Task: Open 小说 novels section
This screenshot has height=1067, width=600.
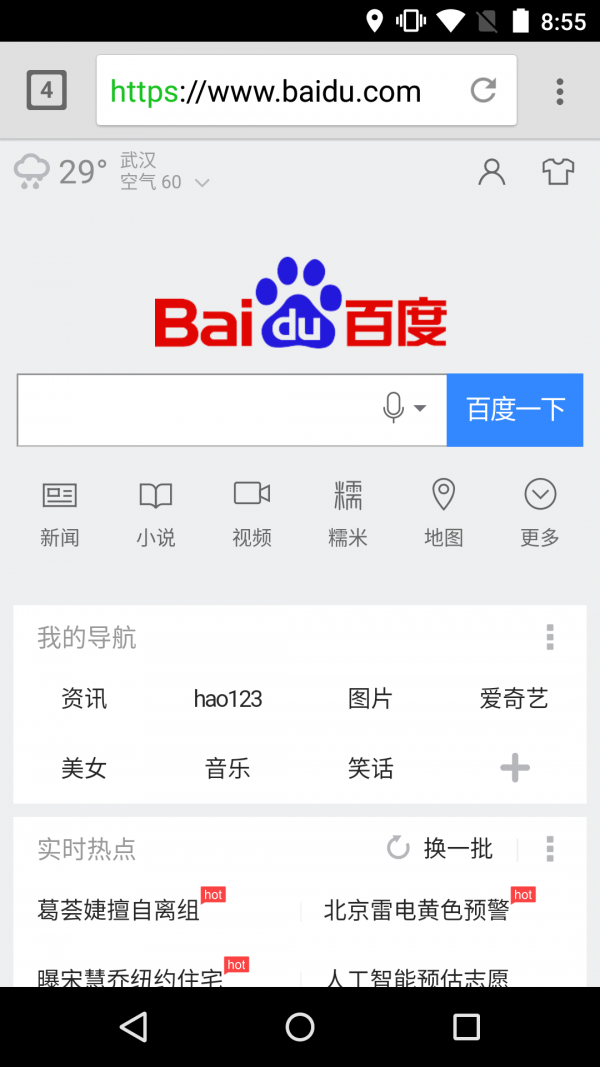Action: (x=156, y=512)
